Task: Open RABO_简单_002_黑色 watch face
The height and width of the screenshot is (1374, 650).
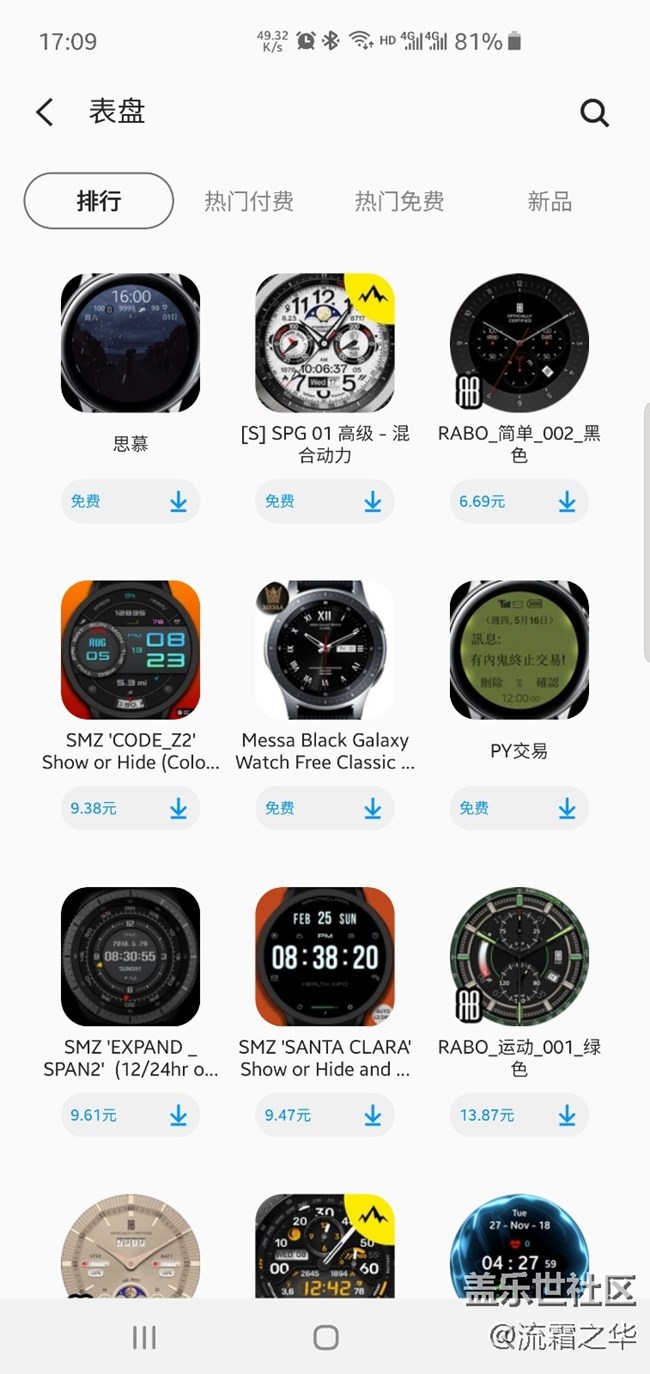Action: (x=519, y=343)
